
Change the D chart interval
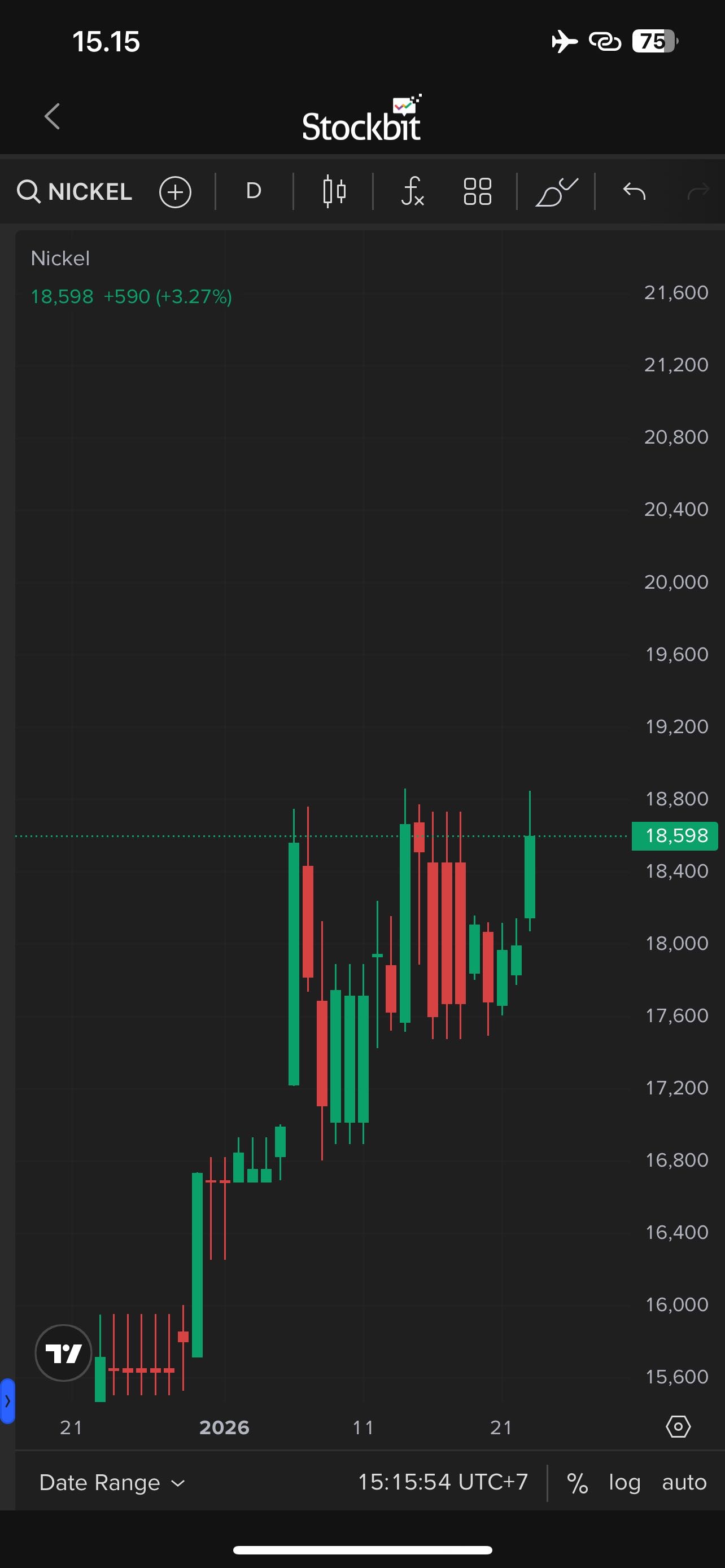click(254, 192)
